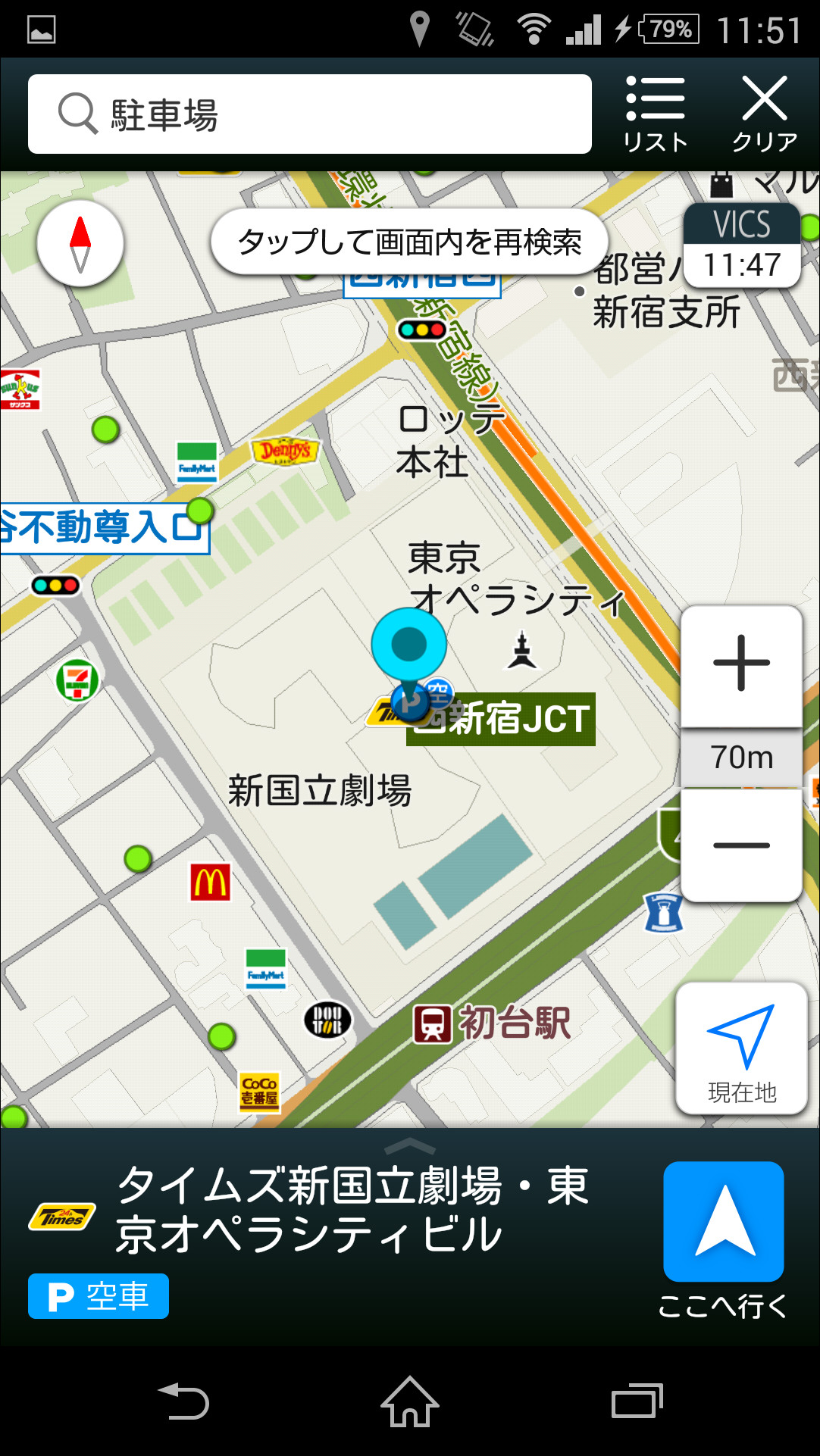Open the リスト search results list
Screen dimensions: 820x1456
pyautogui.click(x=655, y=112)
